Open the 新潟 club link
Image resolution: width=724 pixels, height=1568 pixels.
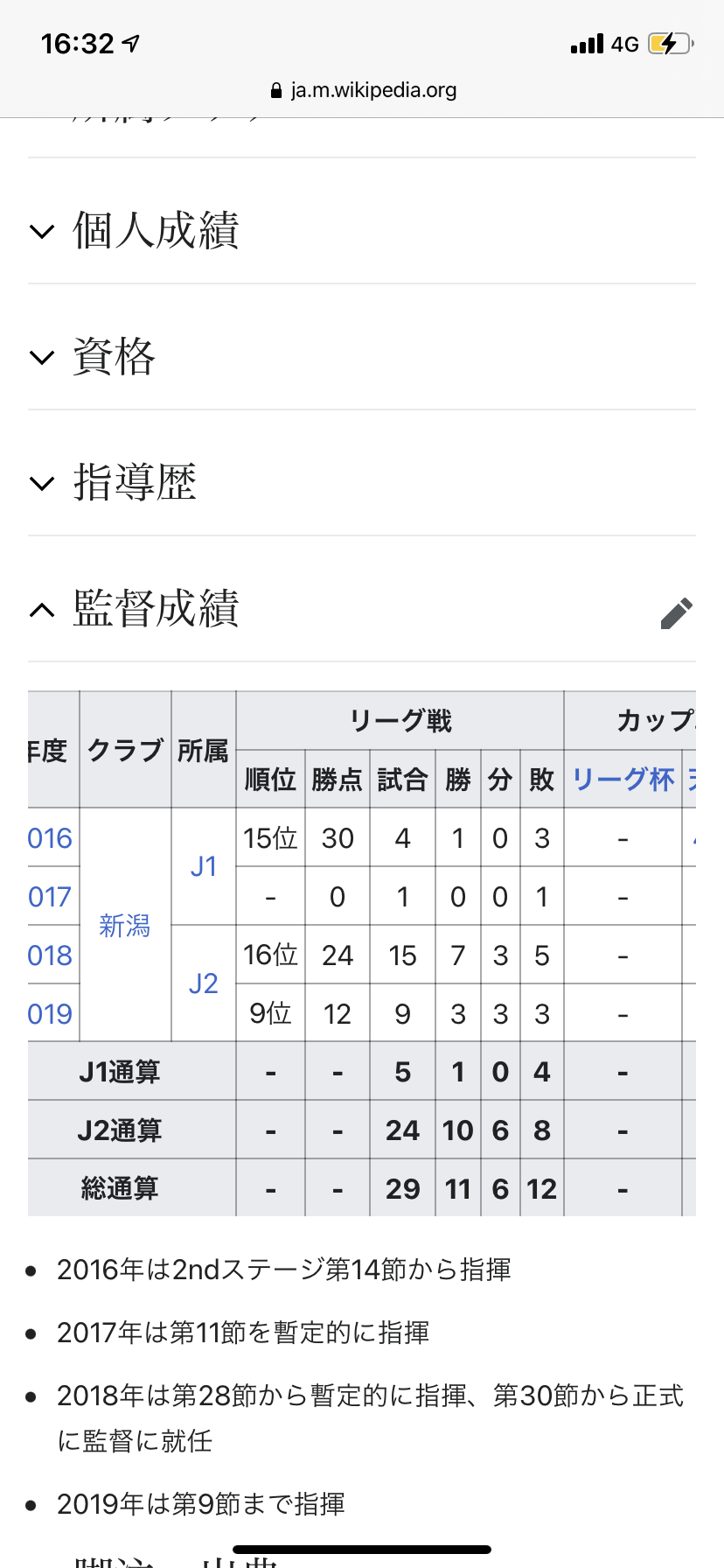pos(124,925)
